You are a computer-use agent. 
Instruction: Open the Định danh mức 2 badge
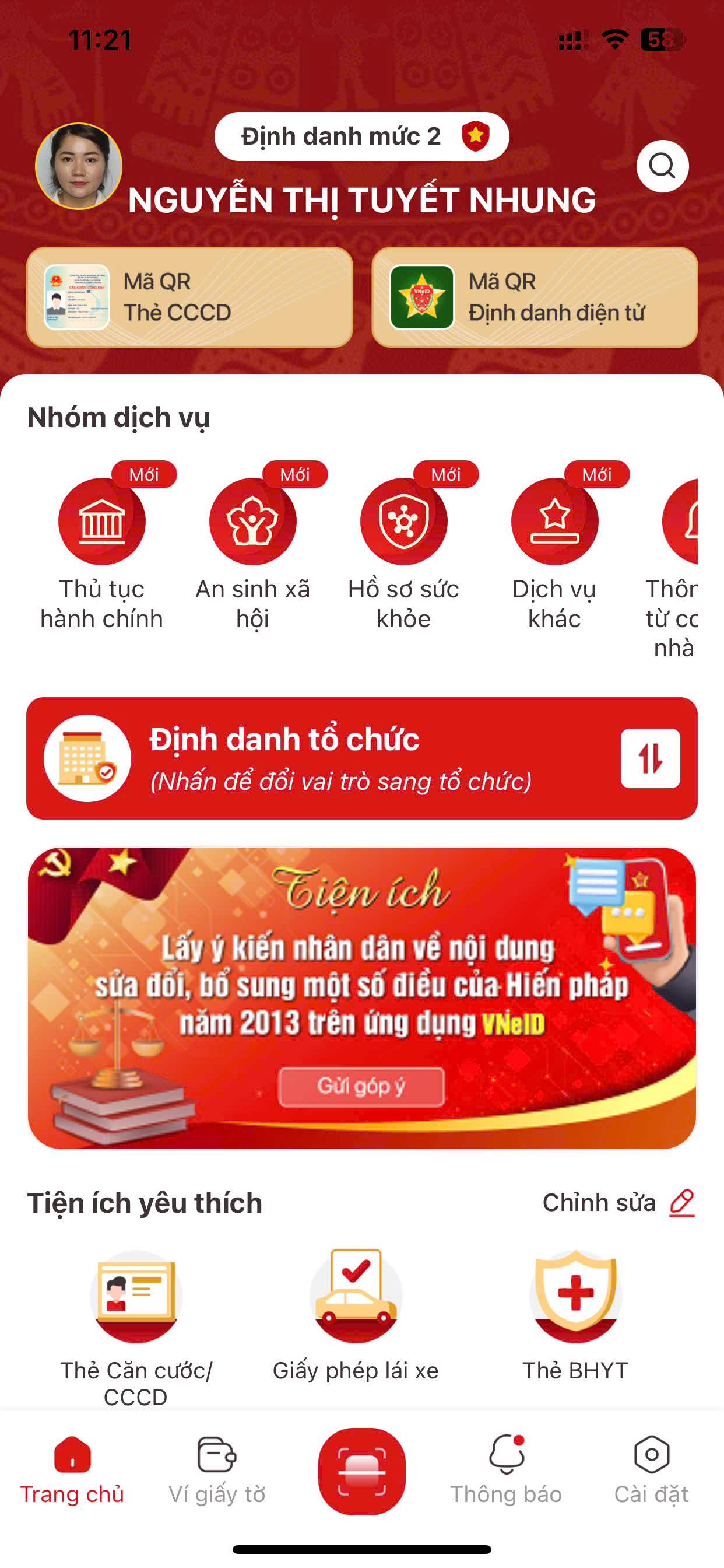pos(361,136)
